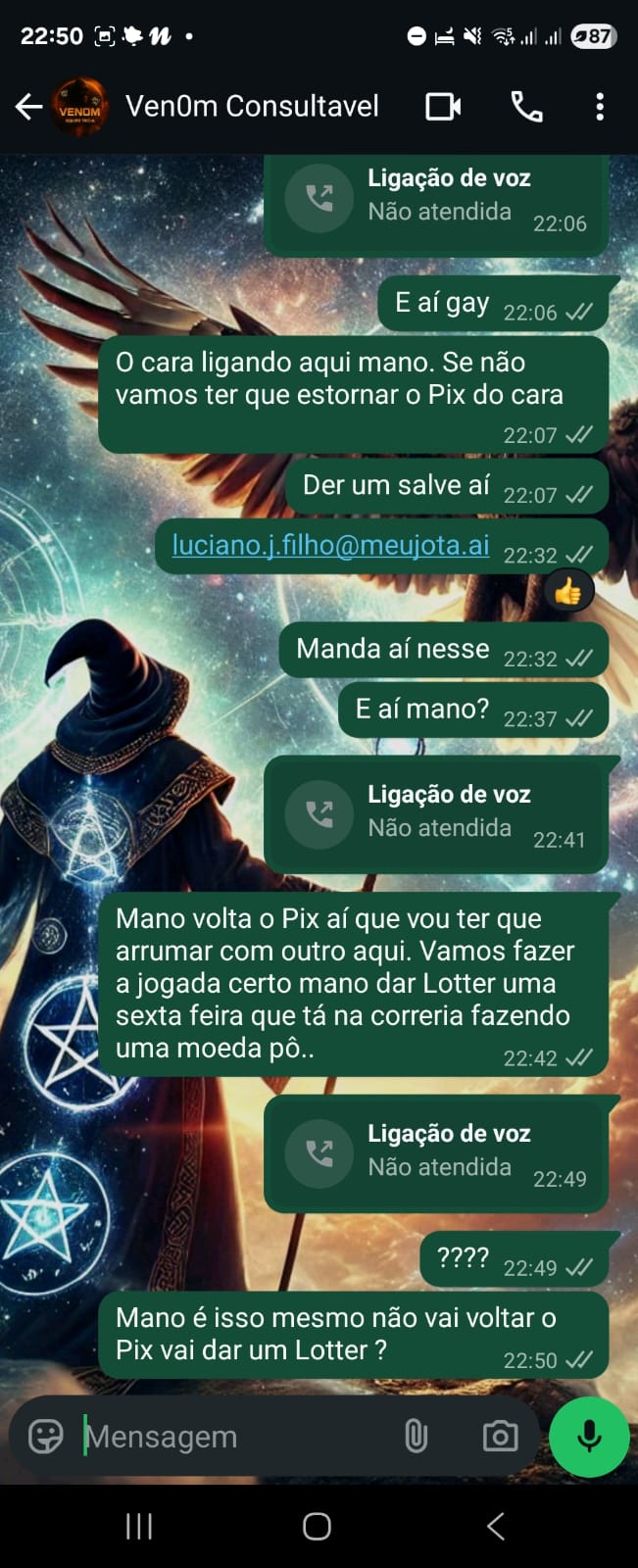Tap the luciano.j.filho@meujota.ai email link
Image resolution: width=638 pixels, height=1568 pixels.
click(330, 545)
